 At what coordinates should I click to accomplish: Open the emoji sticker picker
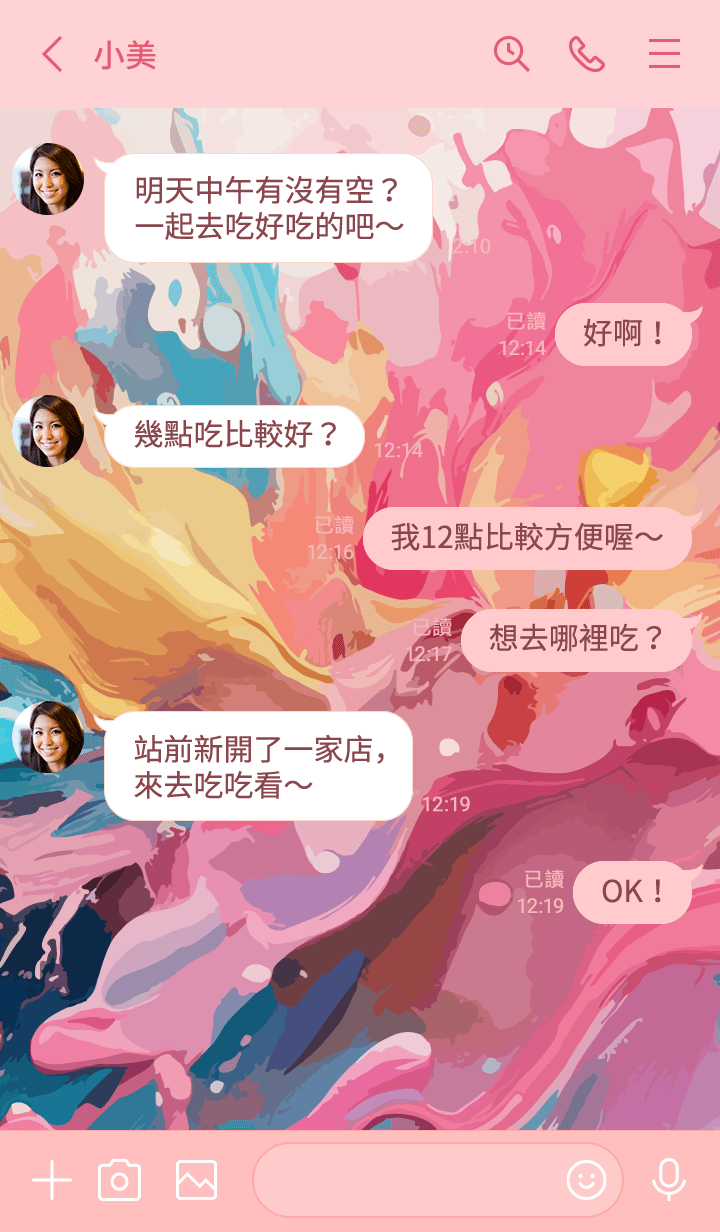(586, 1181)
